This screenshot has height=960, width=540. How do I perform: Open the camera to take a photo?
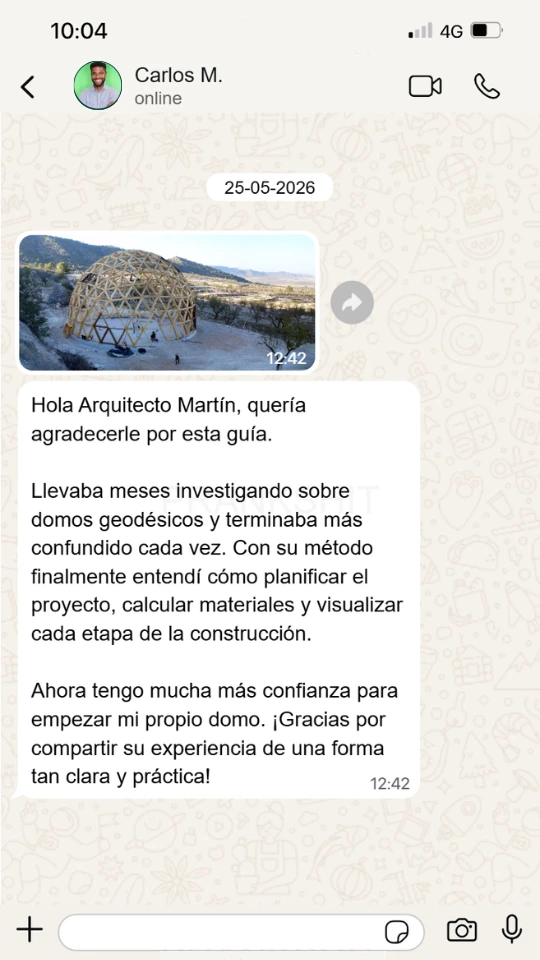tap(462, 931)
